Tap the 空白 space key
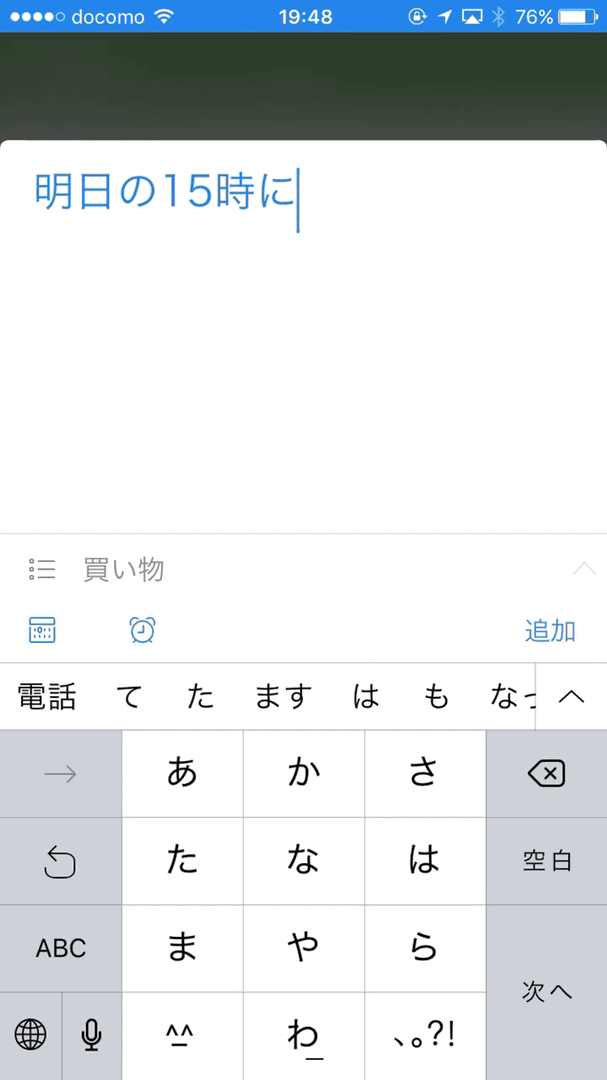This screenshot has width=607, height=1080. point(546,861)
